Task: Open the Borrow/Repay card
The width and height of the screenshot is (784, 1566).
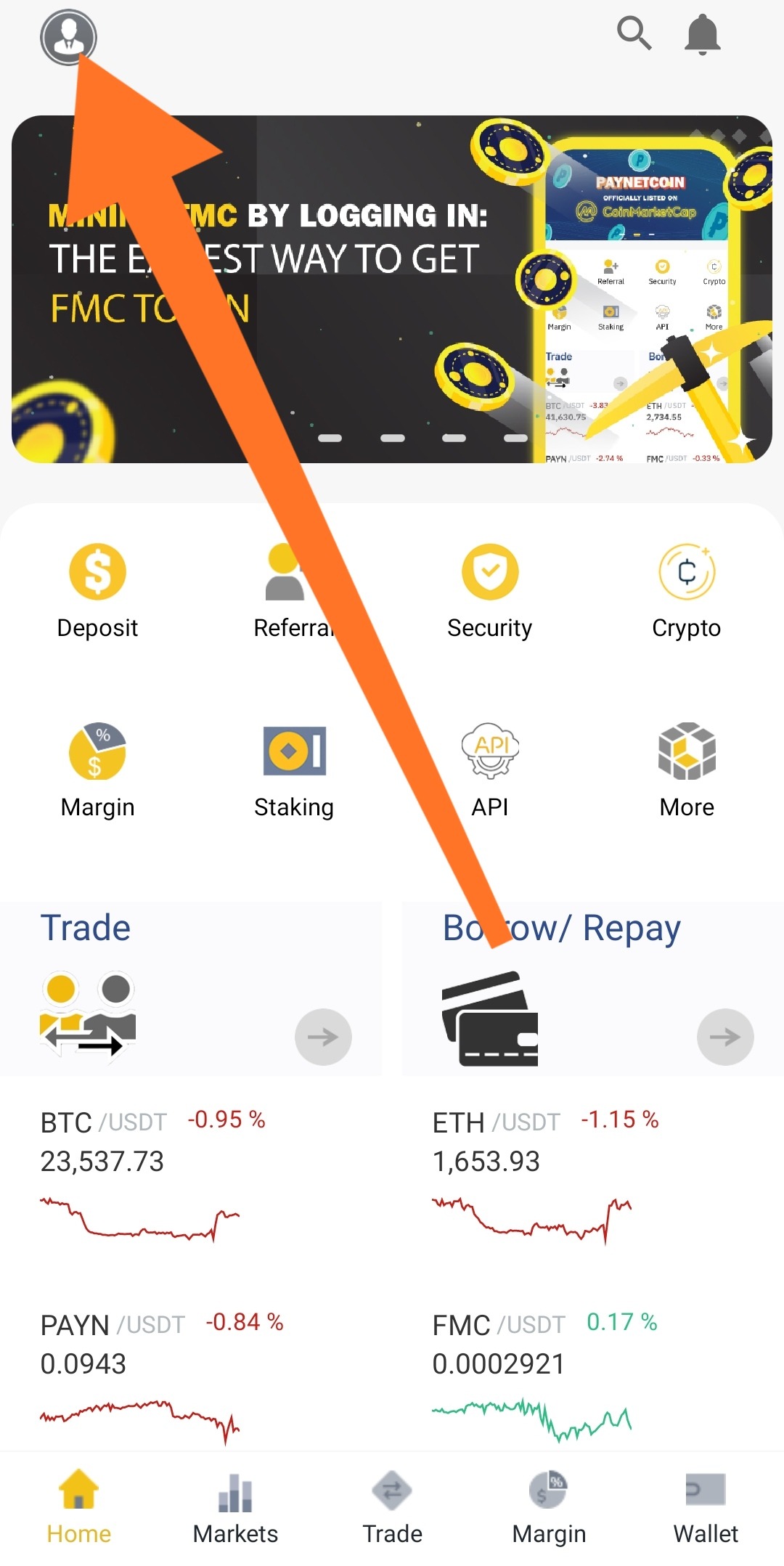Action: [x=592, y=989]
